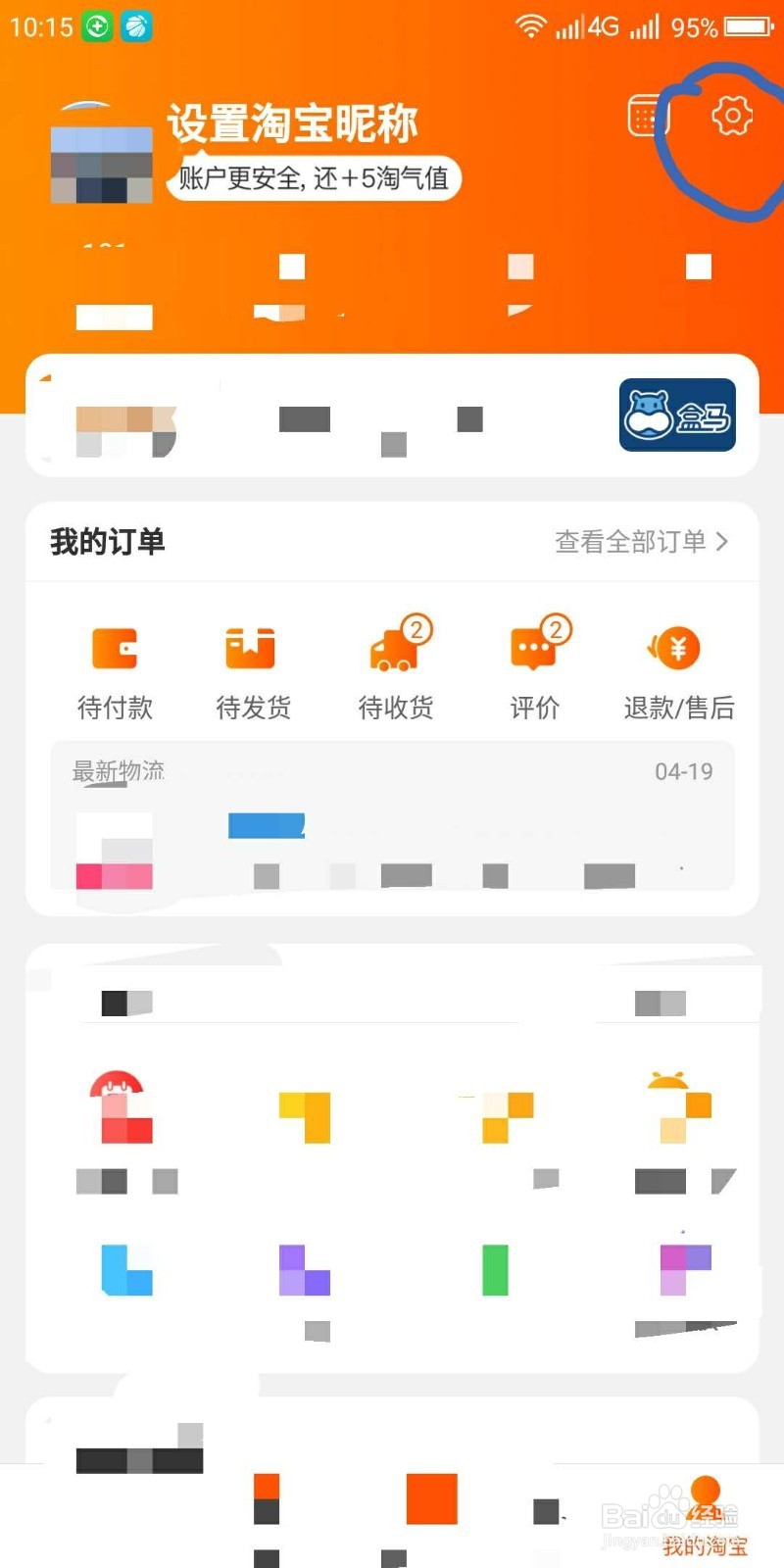Check 待收货 deliveries with 2 notifications
Viewport: 784px width, 1568px height.
tap(394, 647)
